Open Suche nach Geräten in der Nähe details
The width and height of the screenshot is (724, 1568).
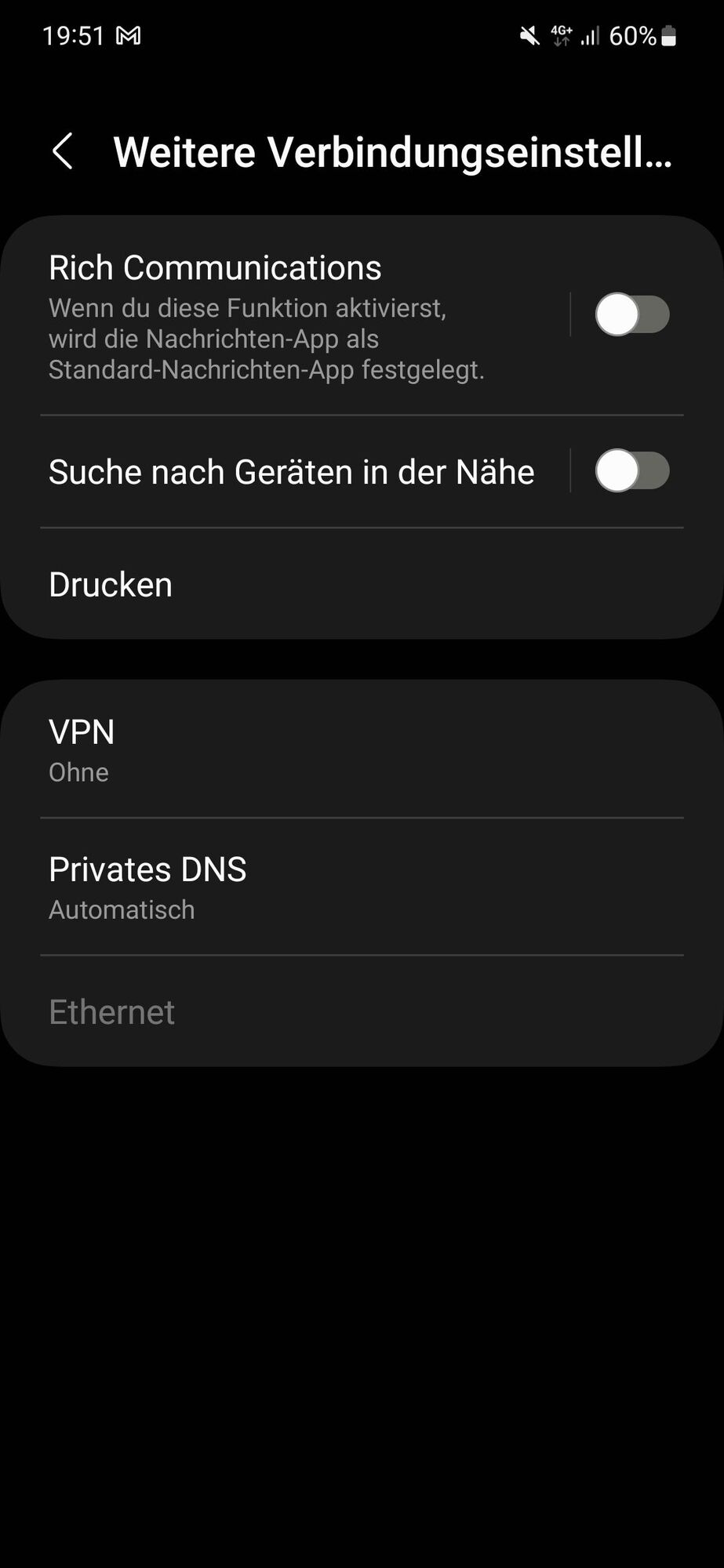pyautogui.click(x=291, y=472)
